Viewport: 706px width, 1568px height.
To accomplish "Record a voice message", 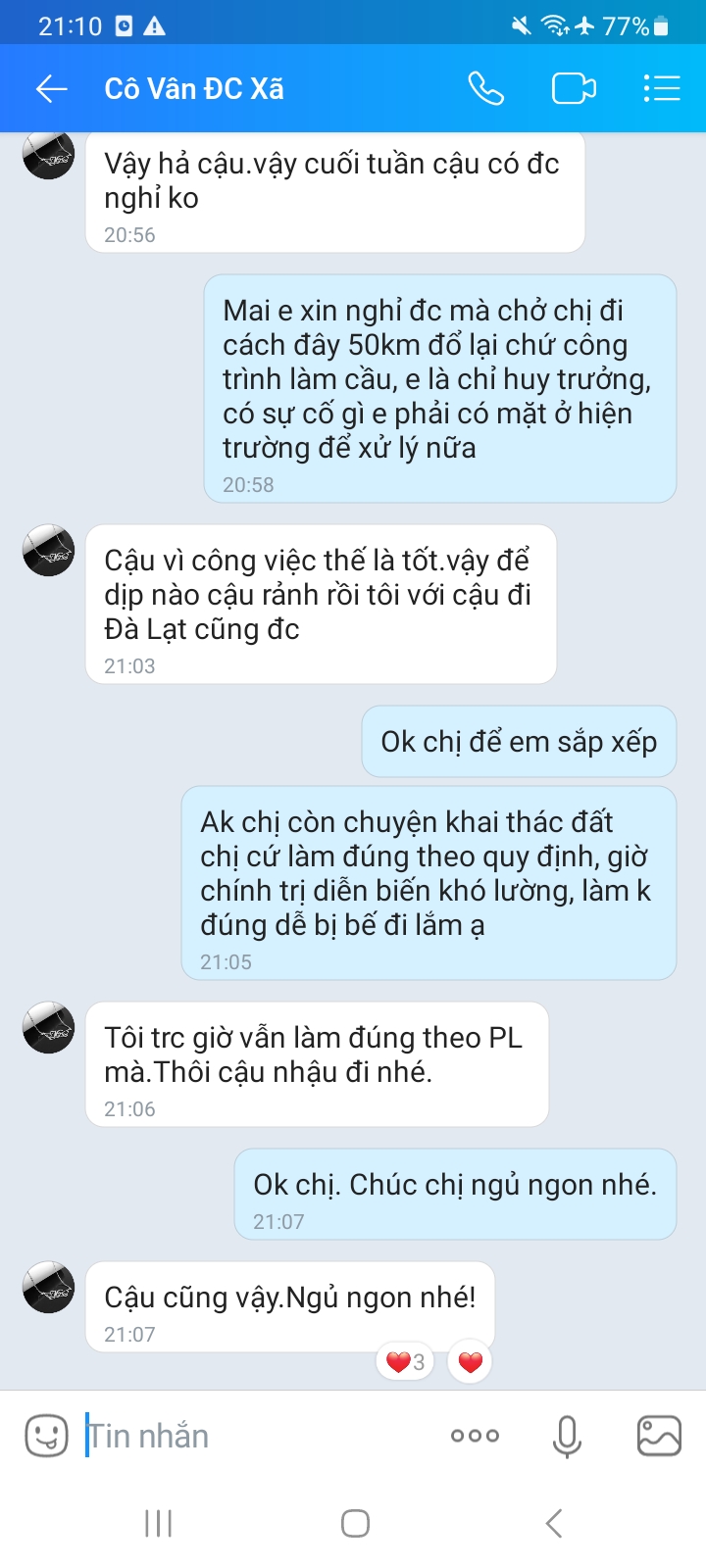I will pyautogui.click(x=567, y=1437).
